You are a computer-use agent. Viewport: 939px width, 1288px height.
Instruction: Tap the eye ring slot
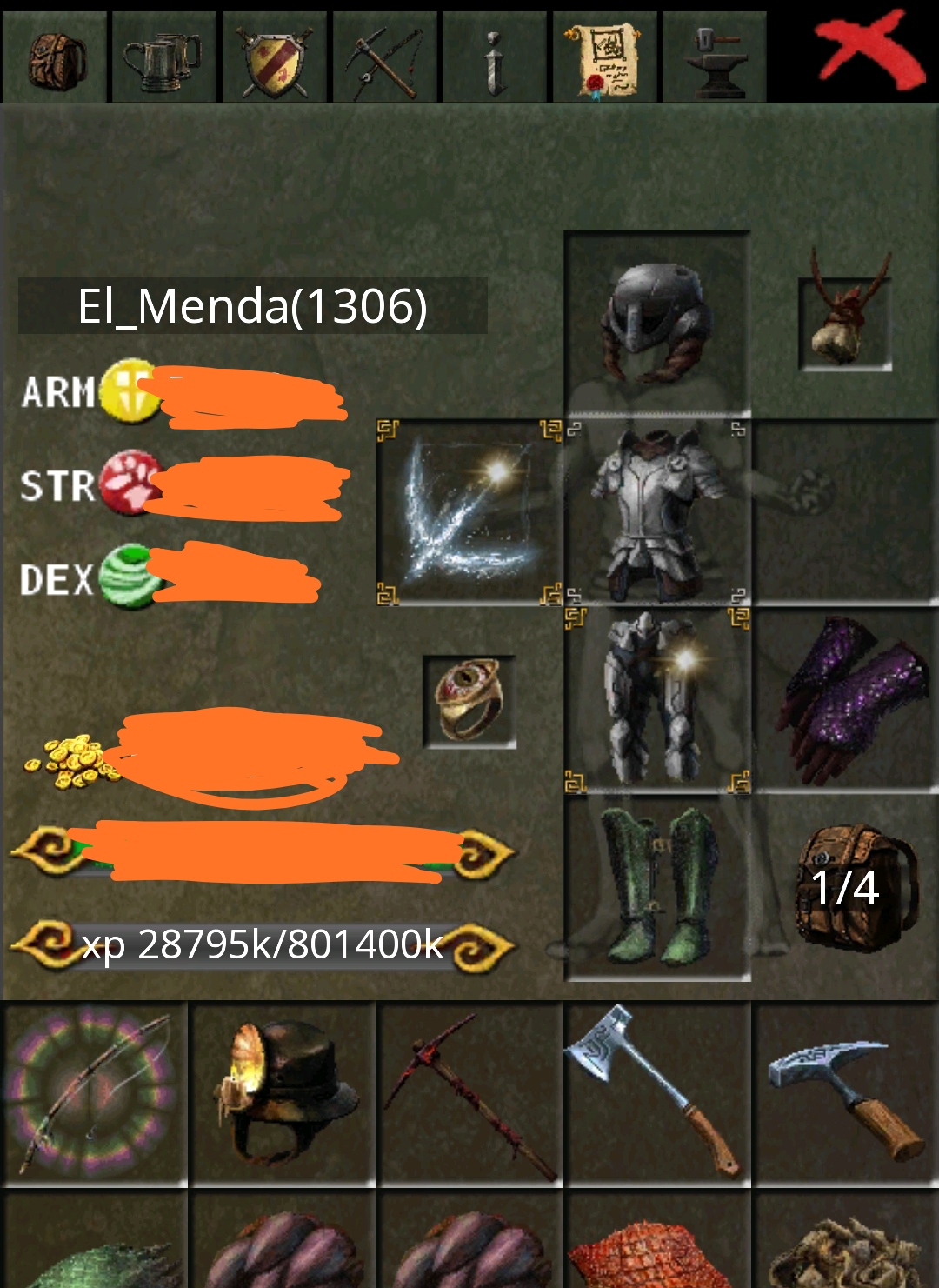(x=469, y=702)
